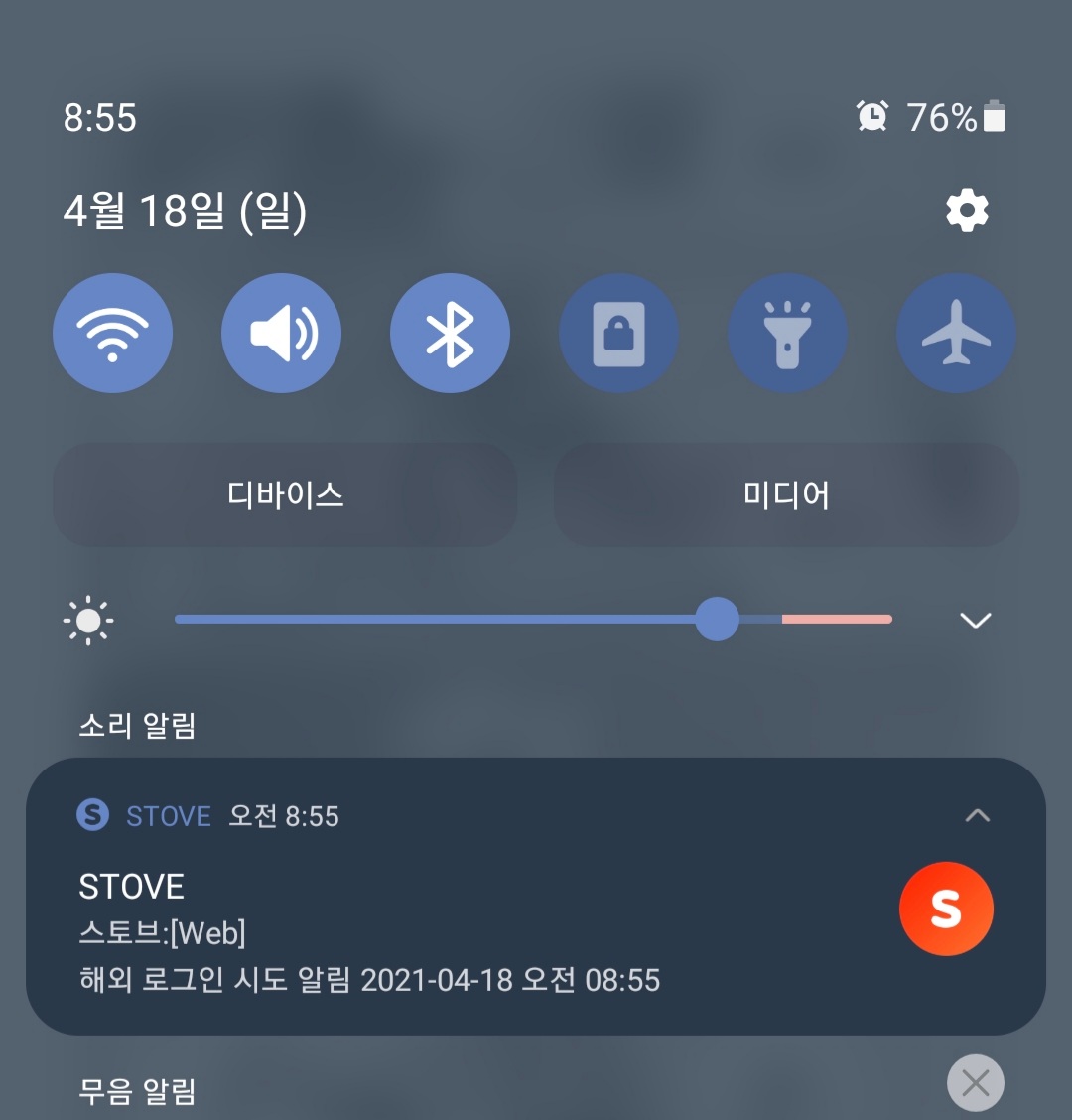Turn off Wi-Fi
Image resolution: width=1072 pixels, height=1120 pixels.
tap(112, 333)
